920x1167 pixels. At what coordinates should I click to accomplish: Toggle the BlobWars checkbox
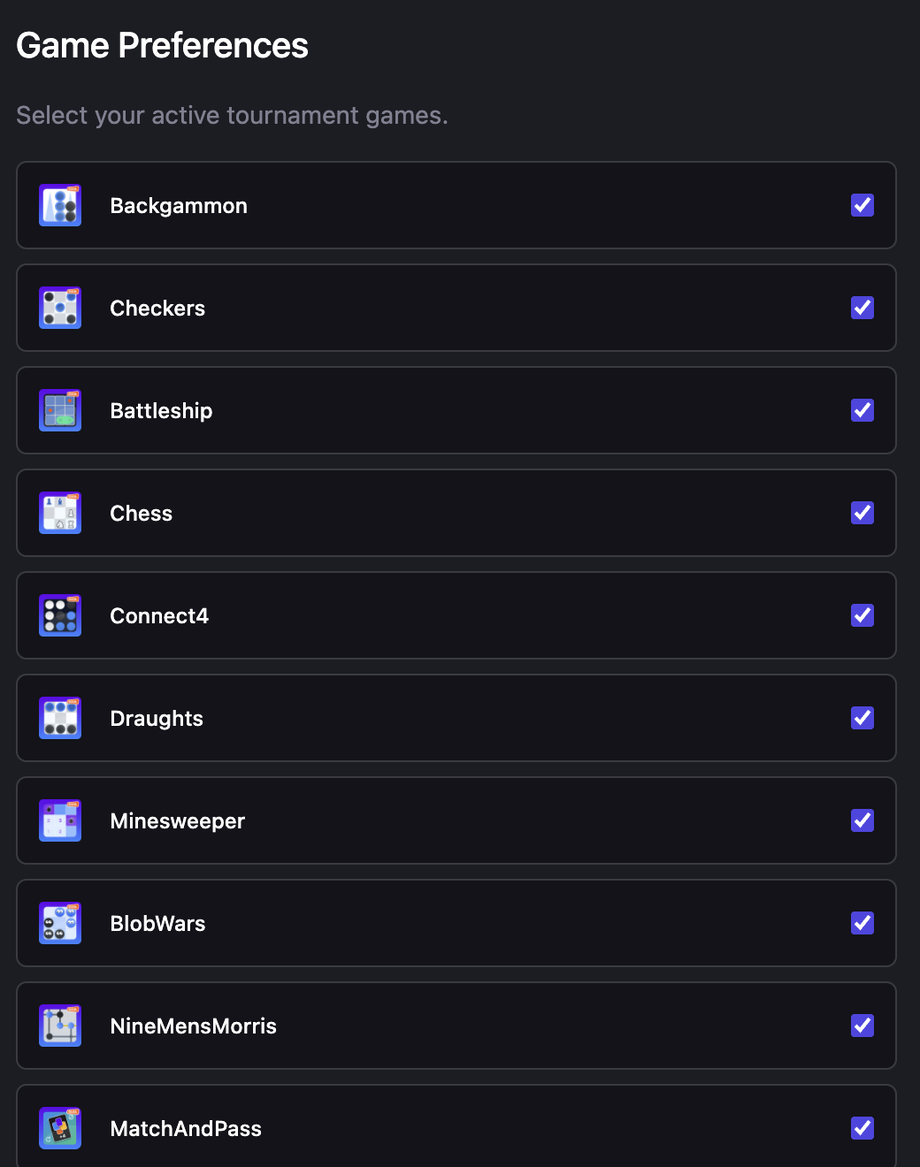(862, 923)
